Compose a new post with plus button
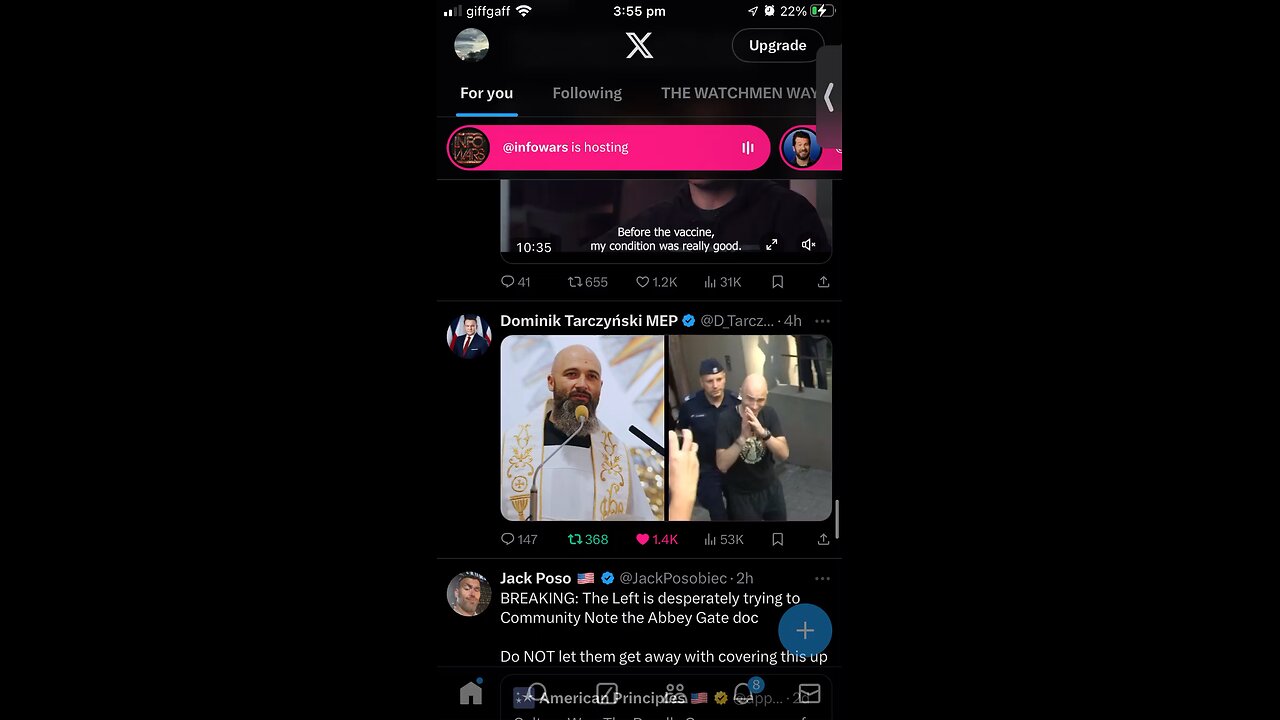This screenshot has height=720, width=1280. [805, 631]
